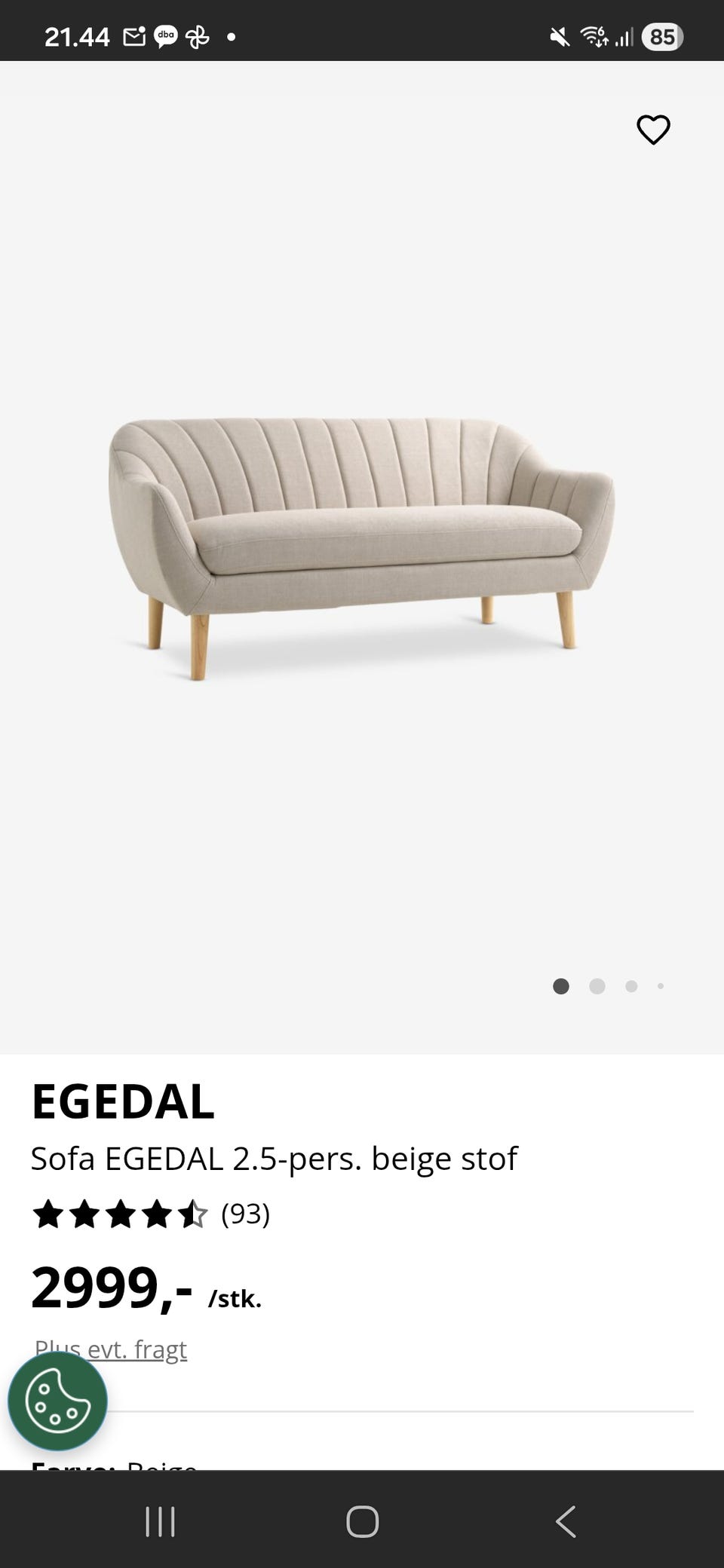The image size is (724, 1568).
Task: Select the second carousel dot
Action: pos(597,986)
